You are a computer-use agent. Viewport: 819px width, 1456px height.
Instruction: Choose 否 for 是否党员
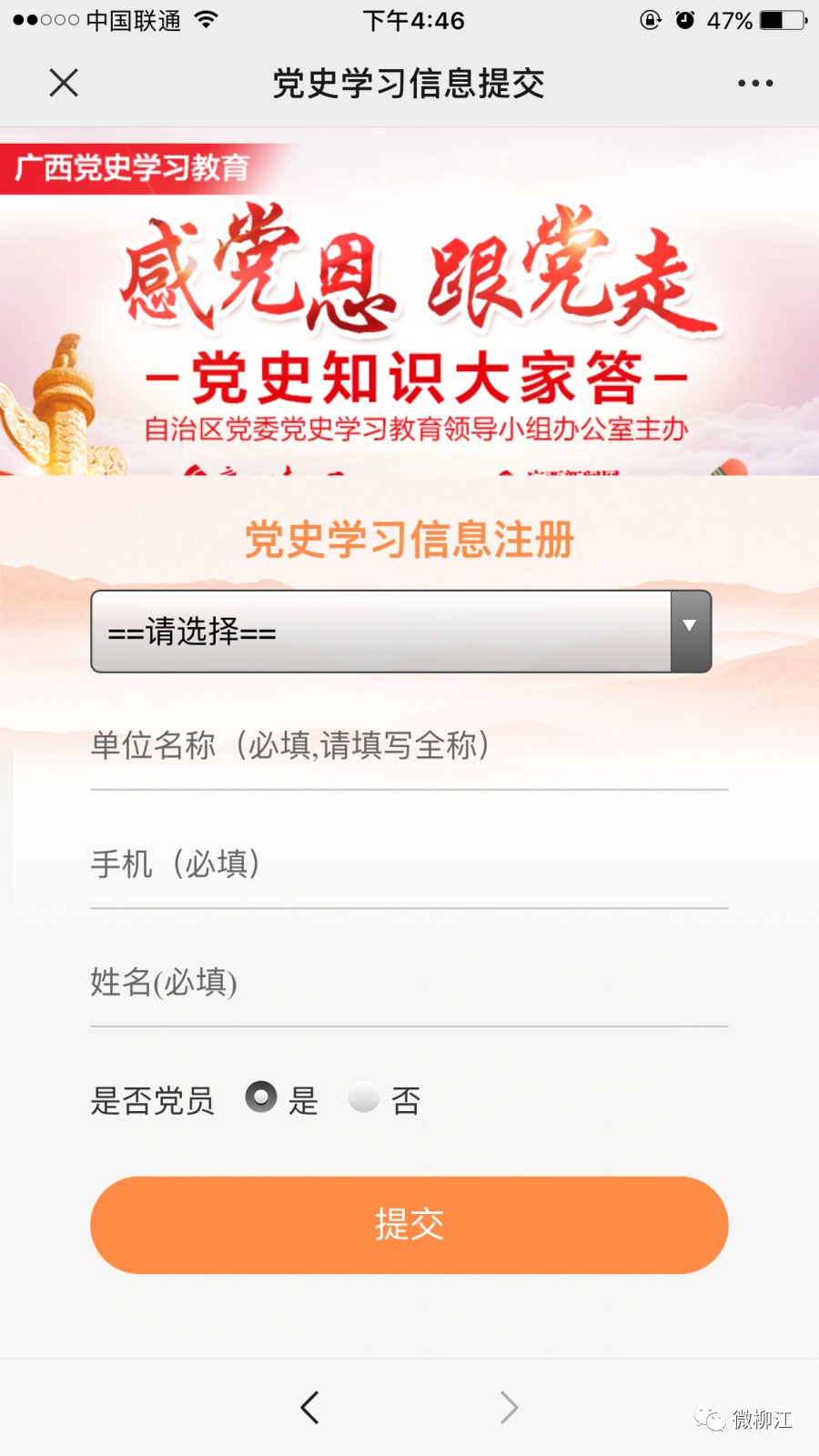pyautogui.click(x=364, y=1097)
